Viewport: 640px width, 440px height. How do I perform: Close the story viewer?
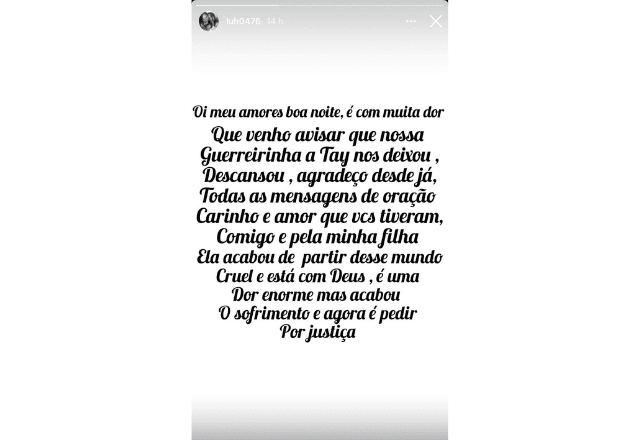[435, 21]
